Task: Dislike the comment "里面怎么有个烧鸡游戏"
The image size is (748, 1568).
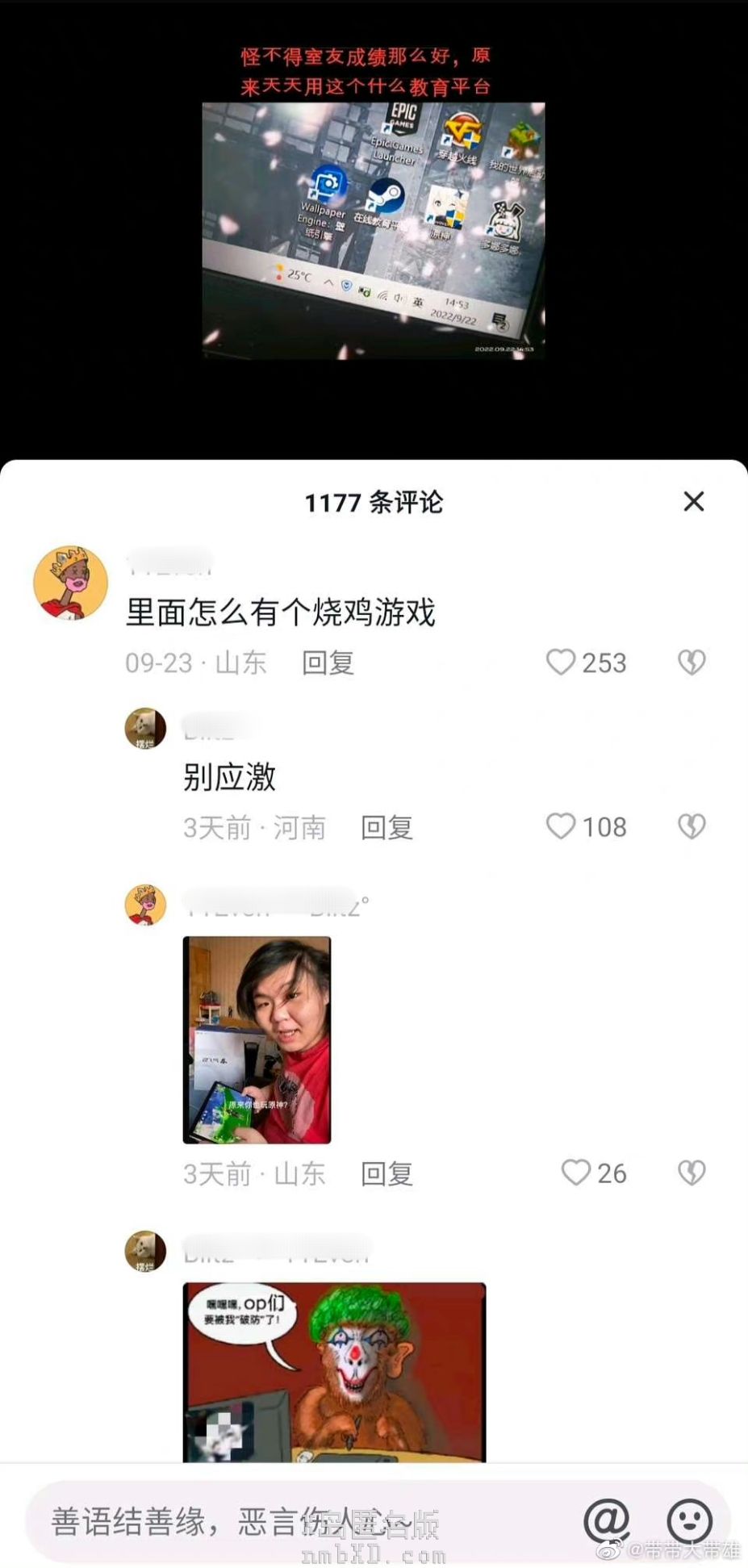Action: click(692, 663)
